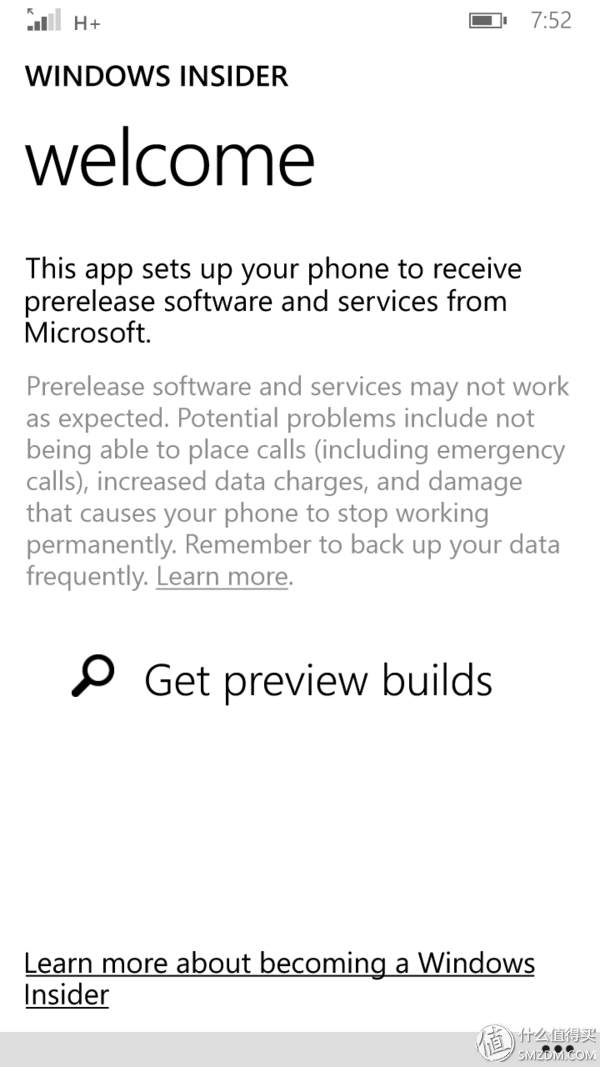Viewport: 600px width, 1067px height.
Task: Open the Learn more link about prerelease risks
Action: (x=222, y=576)
